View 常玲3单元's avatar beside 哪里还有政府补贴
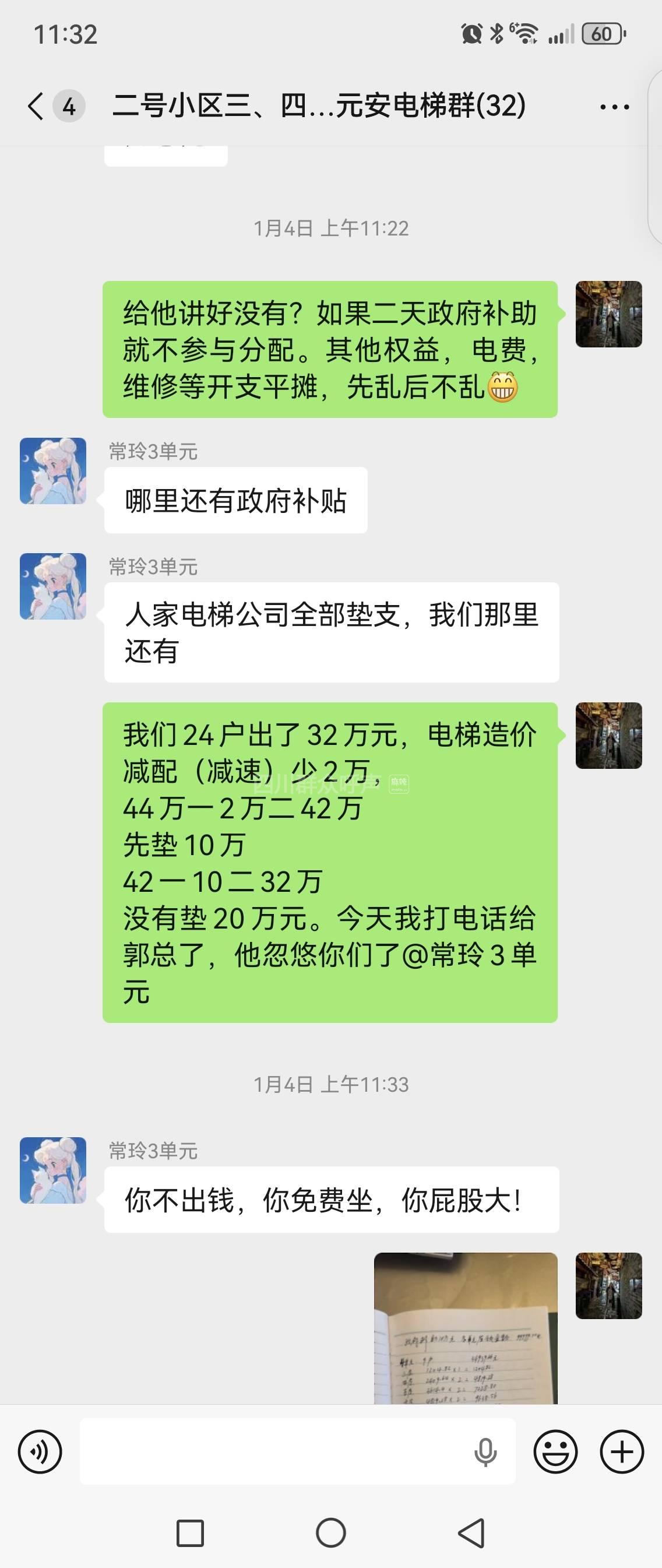The image size is (662, 1568). (53, 471)
